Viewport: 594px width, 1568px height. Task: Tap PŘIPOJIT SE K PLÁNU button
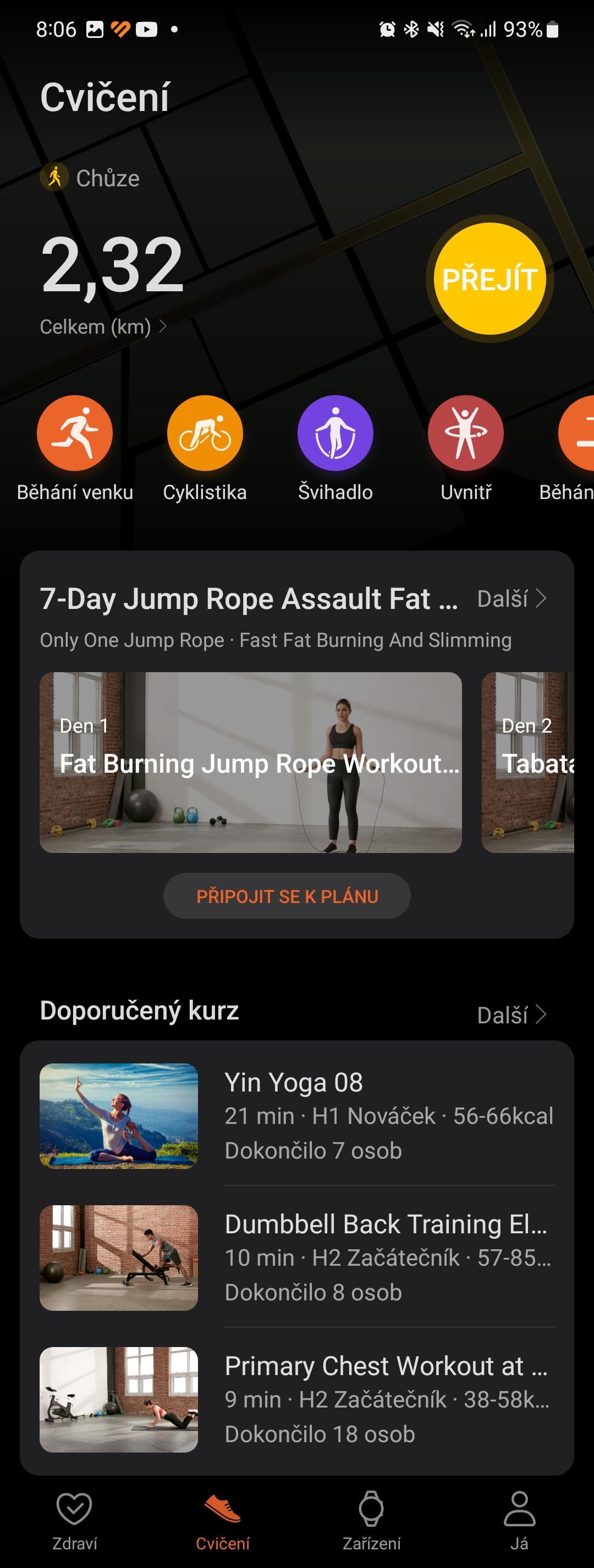pyautogui.click(x=287, y=896)
